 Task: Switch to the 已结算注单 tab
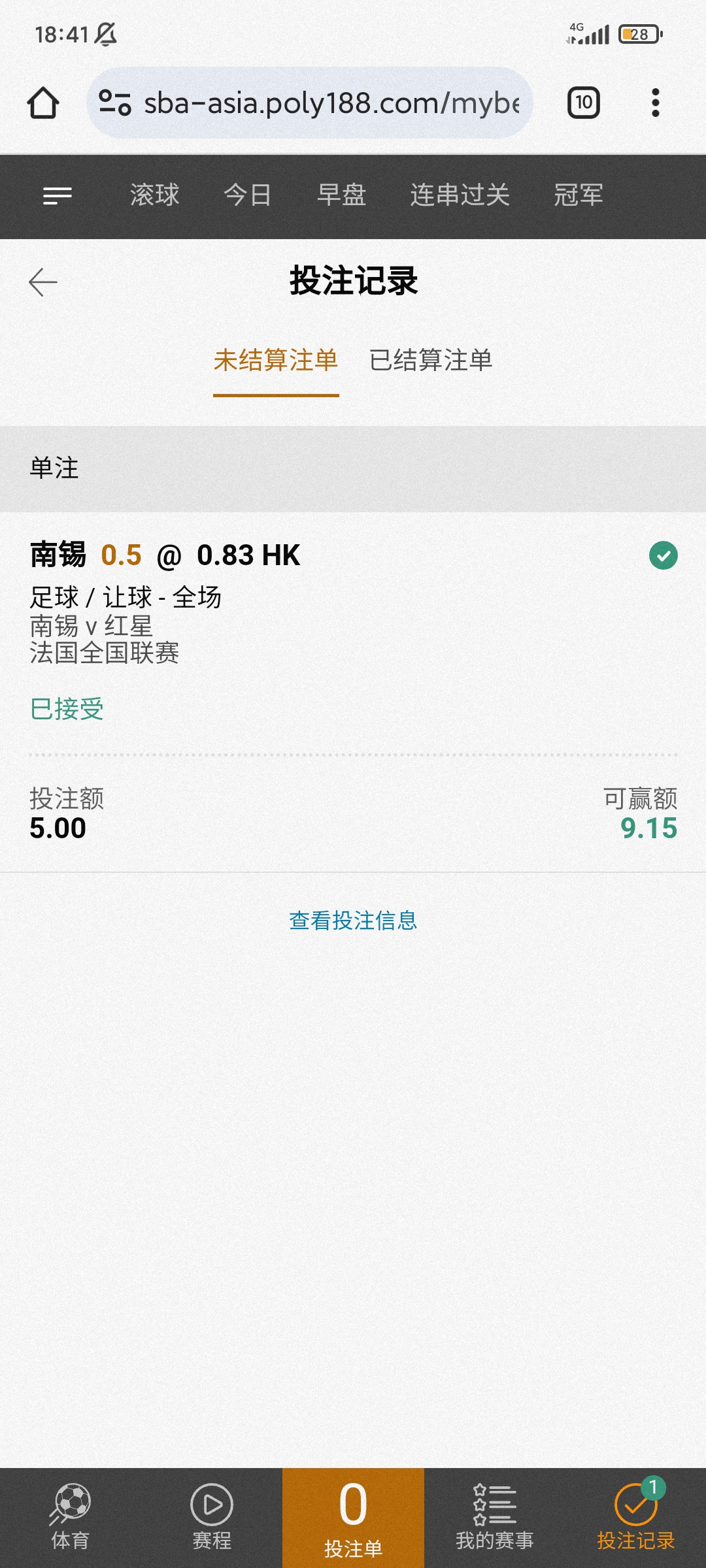pos(431,361)
